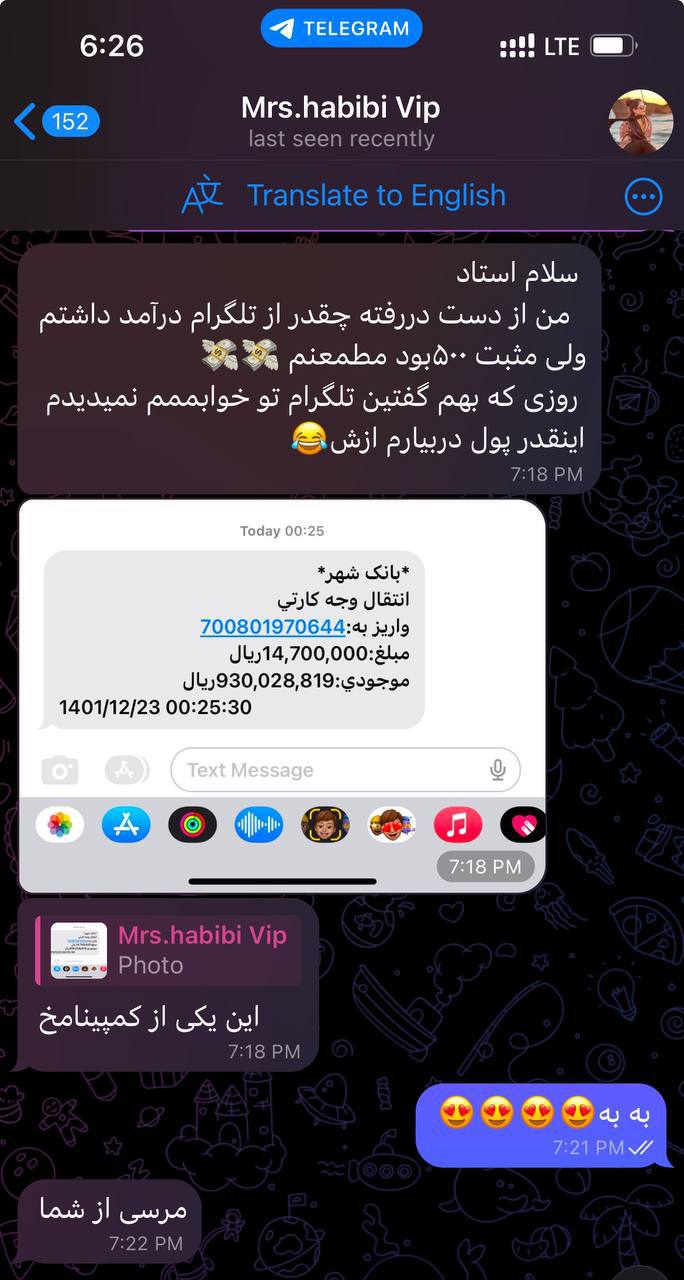Jump to the quoted Photo reply

(x=170, y=950)
